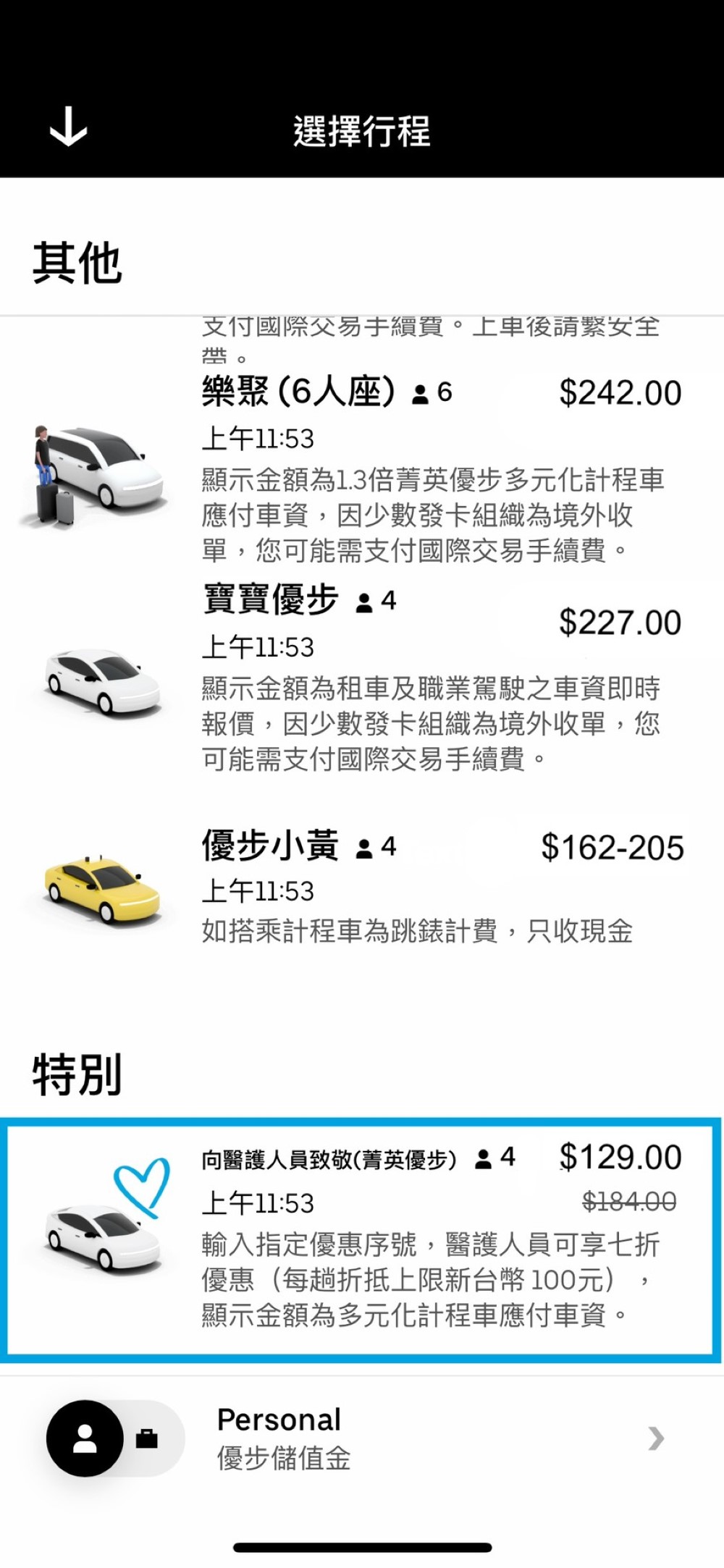Select 向醫護人員致敬 (菁英優步) discounted ride

pyautogui.click(x=362, y=1239)
